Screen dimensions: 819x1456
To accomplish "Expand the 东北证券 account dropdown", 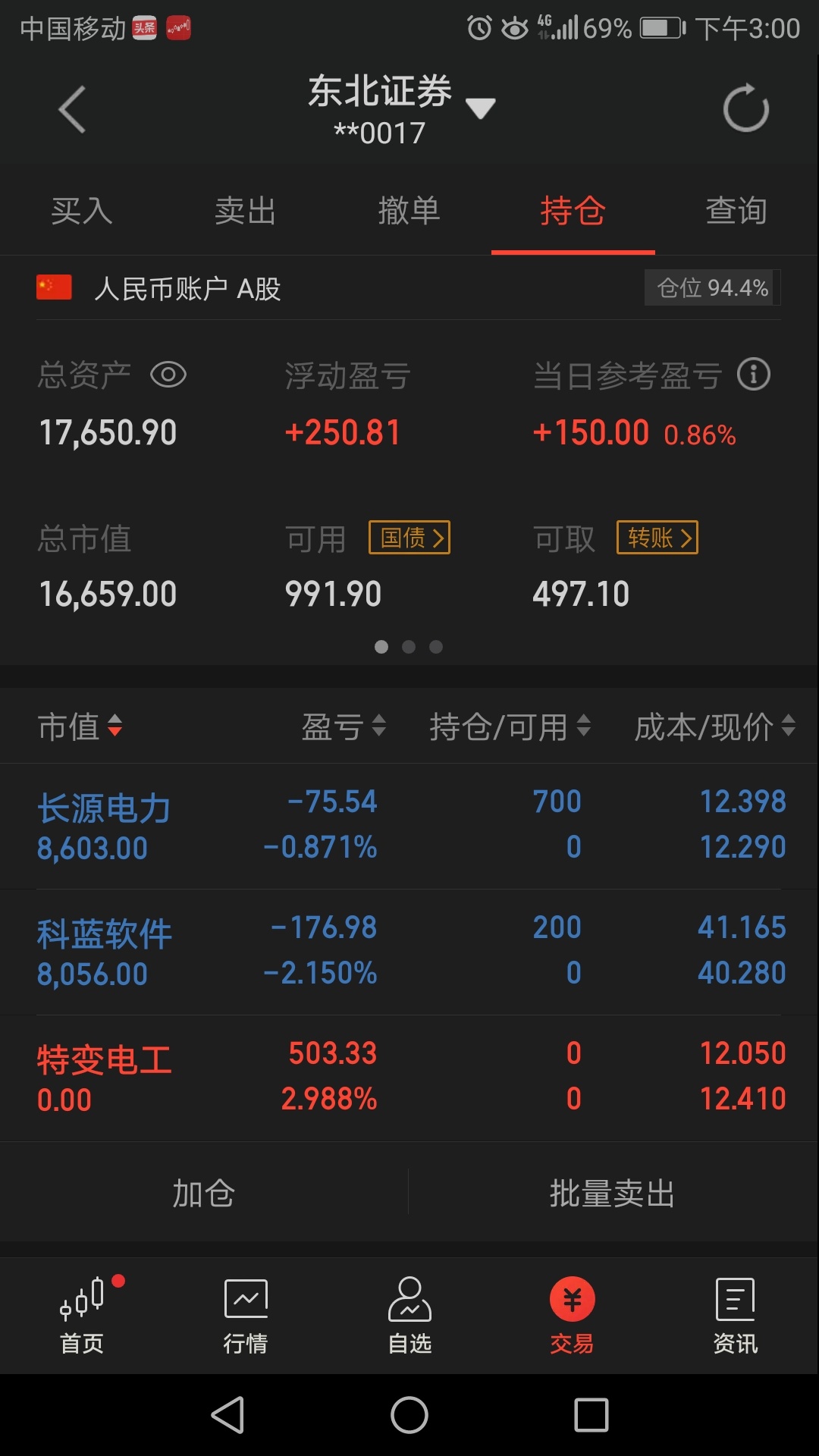I will pyautogui.click(x=480, y=108).
